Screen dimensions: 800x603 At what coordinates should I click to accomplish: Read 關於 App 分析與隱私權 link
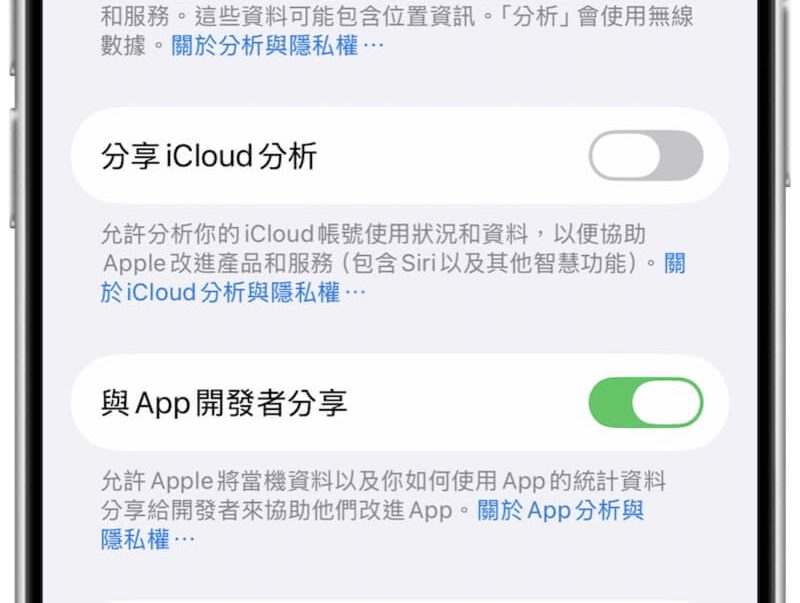tap(560, 510)
